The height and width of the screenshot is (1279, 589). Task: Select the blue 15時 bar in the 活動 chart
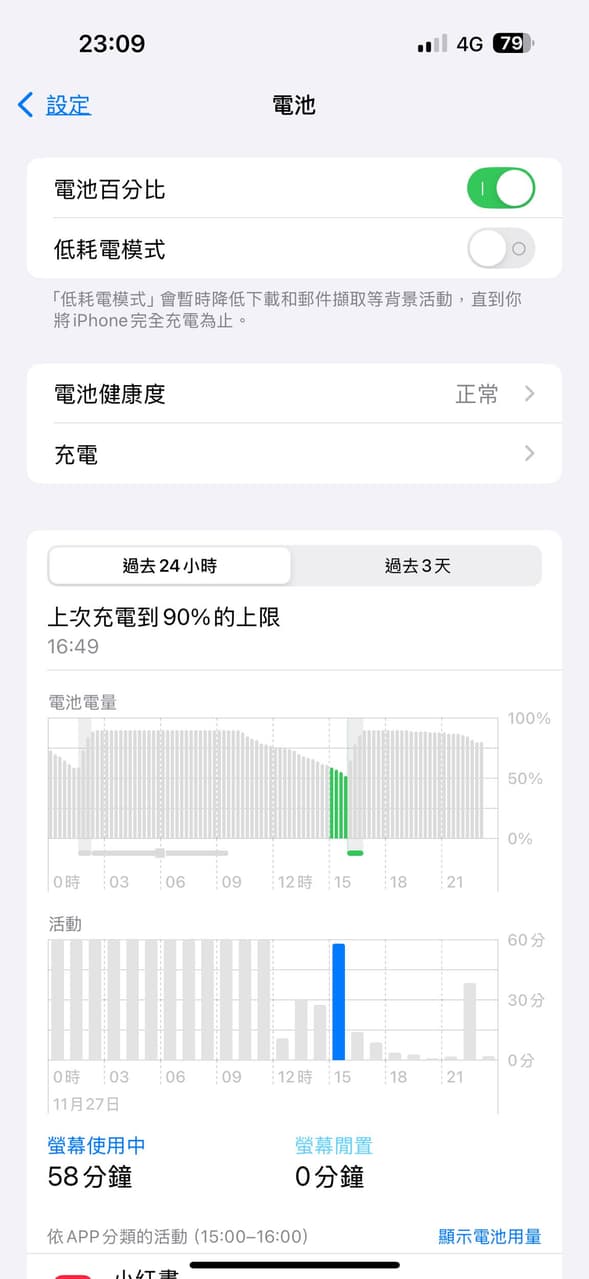coord(338,1002)
